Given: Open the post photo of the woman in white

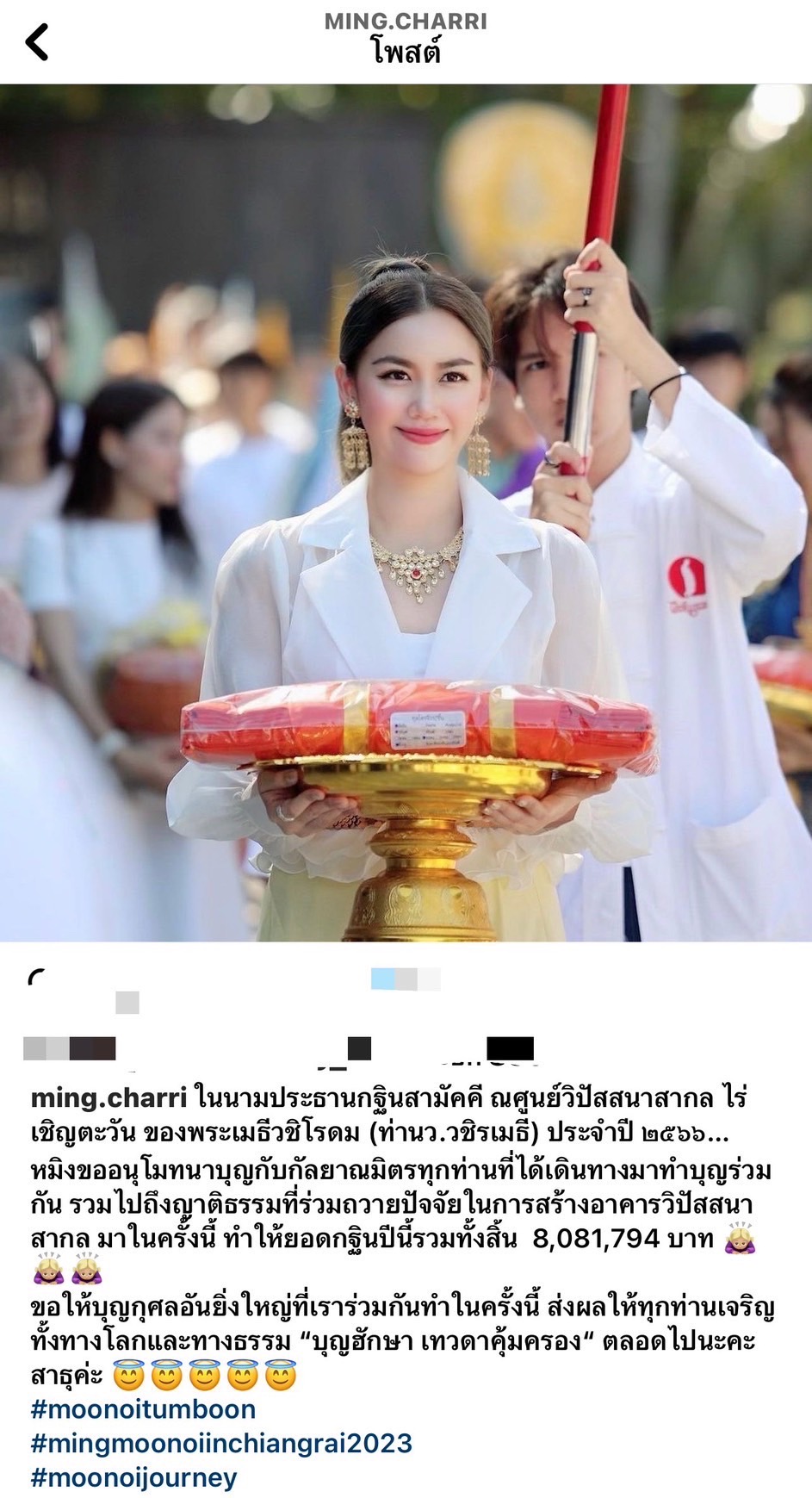Looking at the screenshot, I should click(x=406, y=512).
